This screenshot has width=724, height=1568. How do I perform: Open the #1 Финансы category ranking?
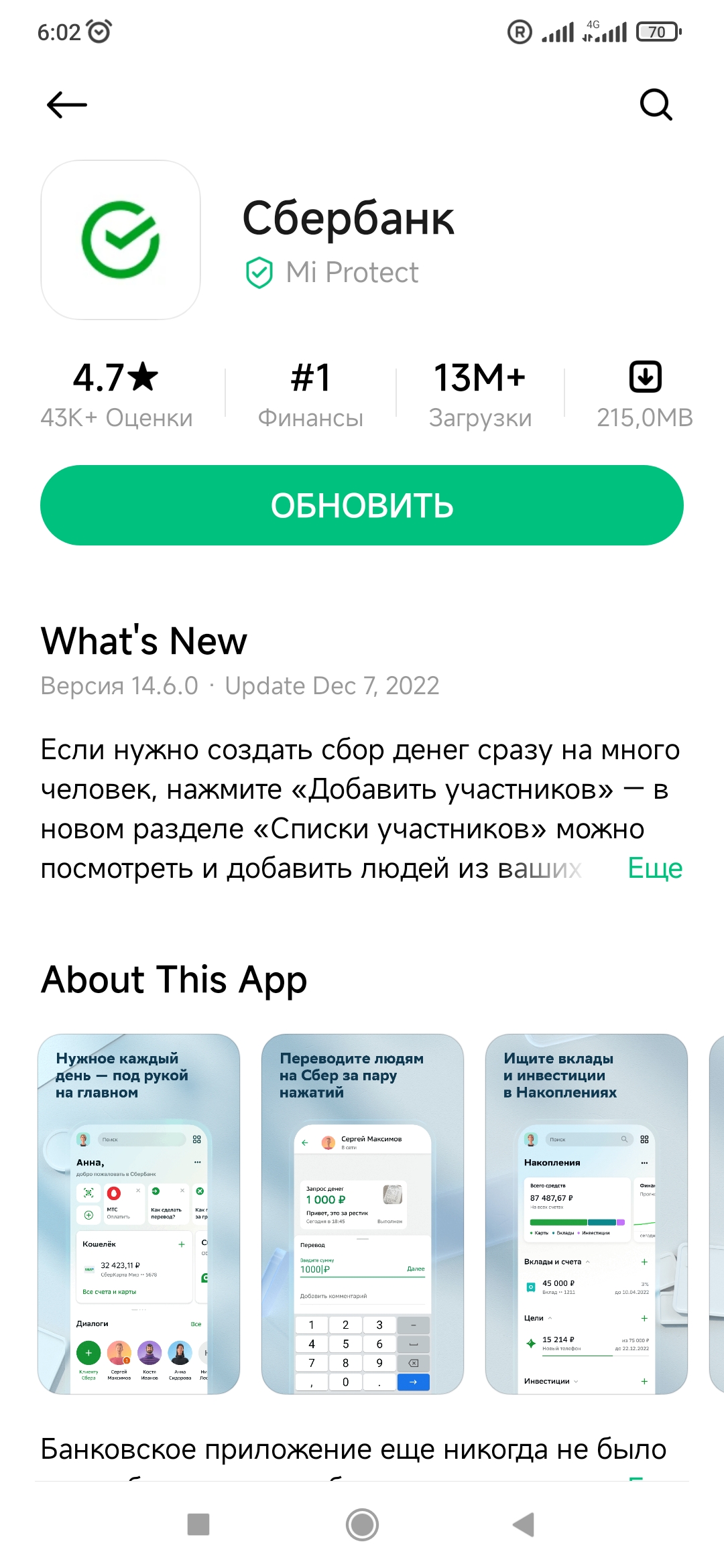click(310, 393)
